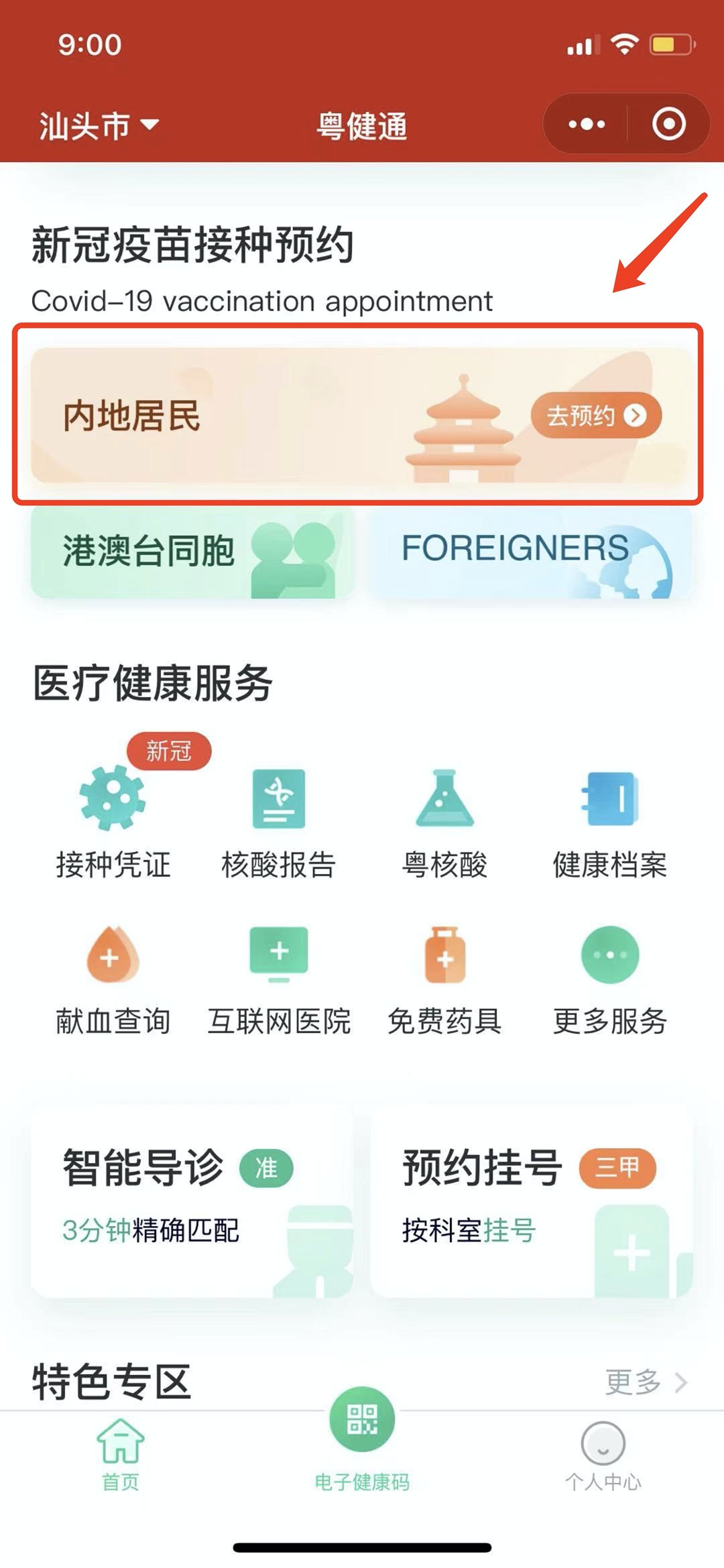Switch to the 首页 tab
The width and height of the screenshot is (724, 1568).
(x=121, y=1455)
